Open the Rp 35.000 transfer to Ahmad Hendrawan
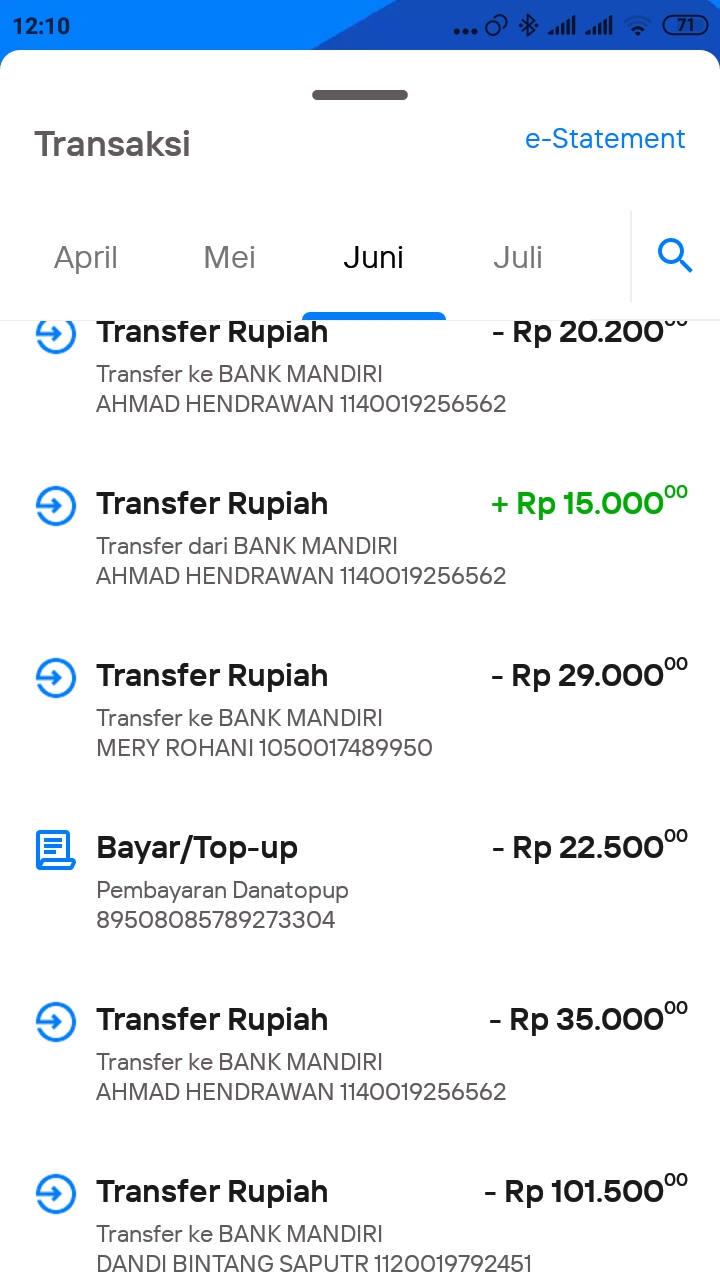The height and width of the screenshot is (1280, 720). tap(360, 1055)
